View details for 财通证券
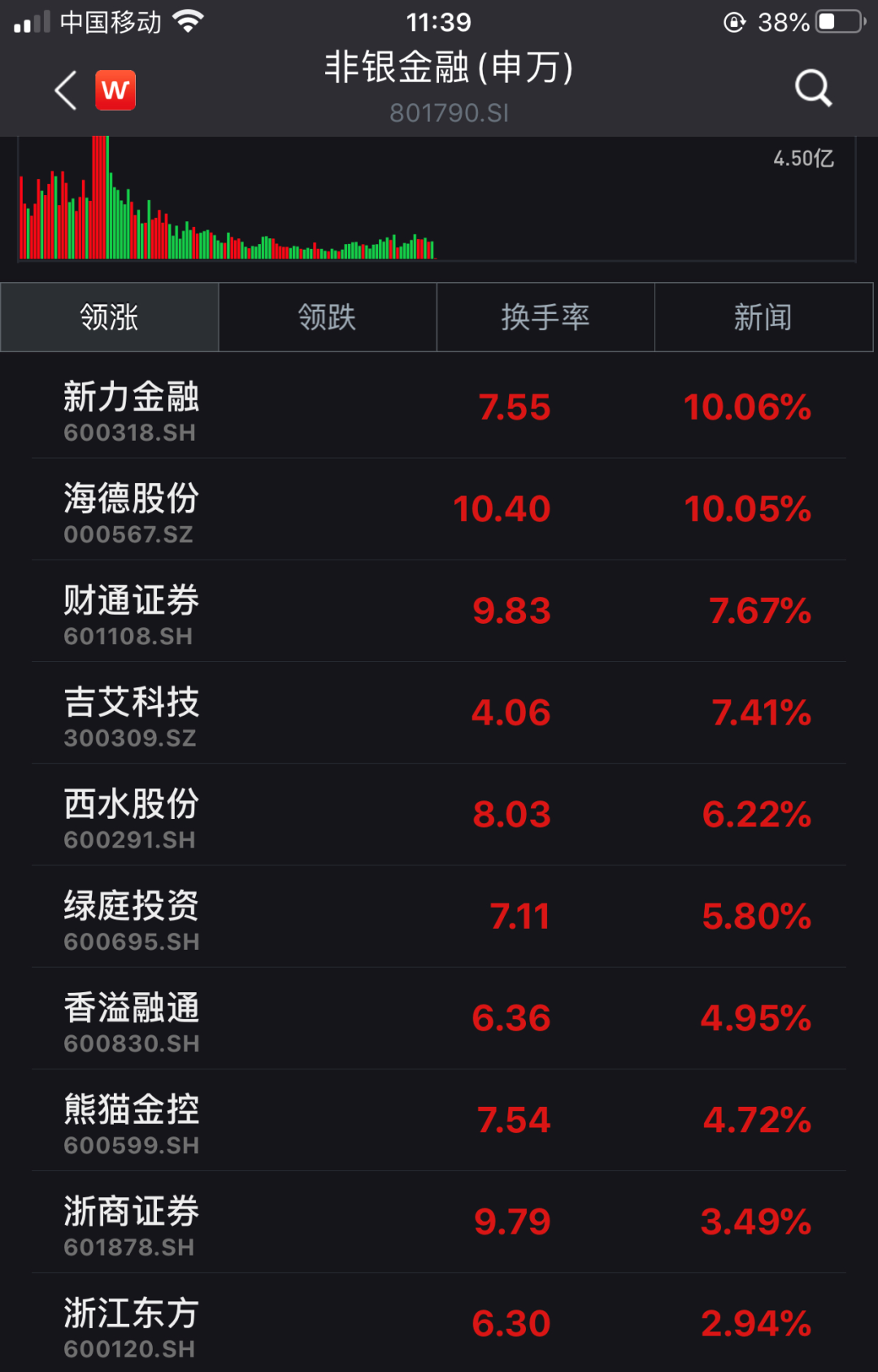This screenshot has height=1372, width=878. pyautogui.click(x=439, y=612)
